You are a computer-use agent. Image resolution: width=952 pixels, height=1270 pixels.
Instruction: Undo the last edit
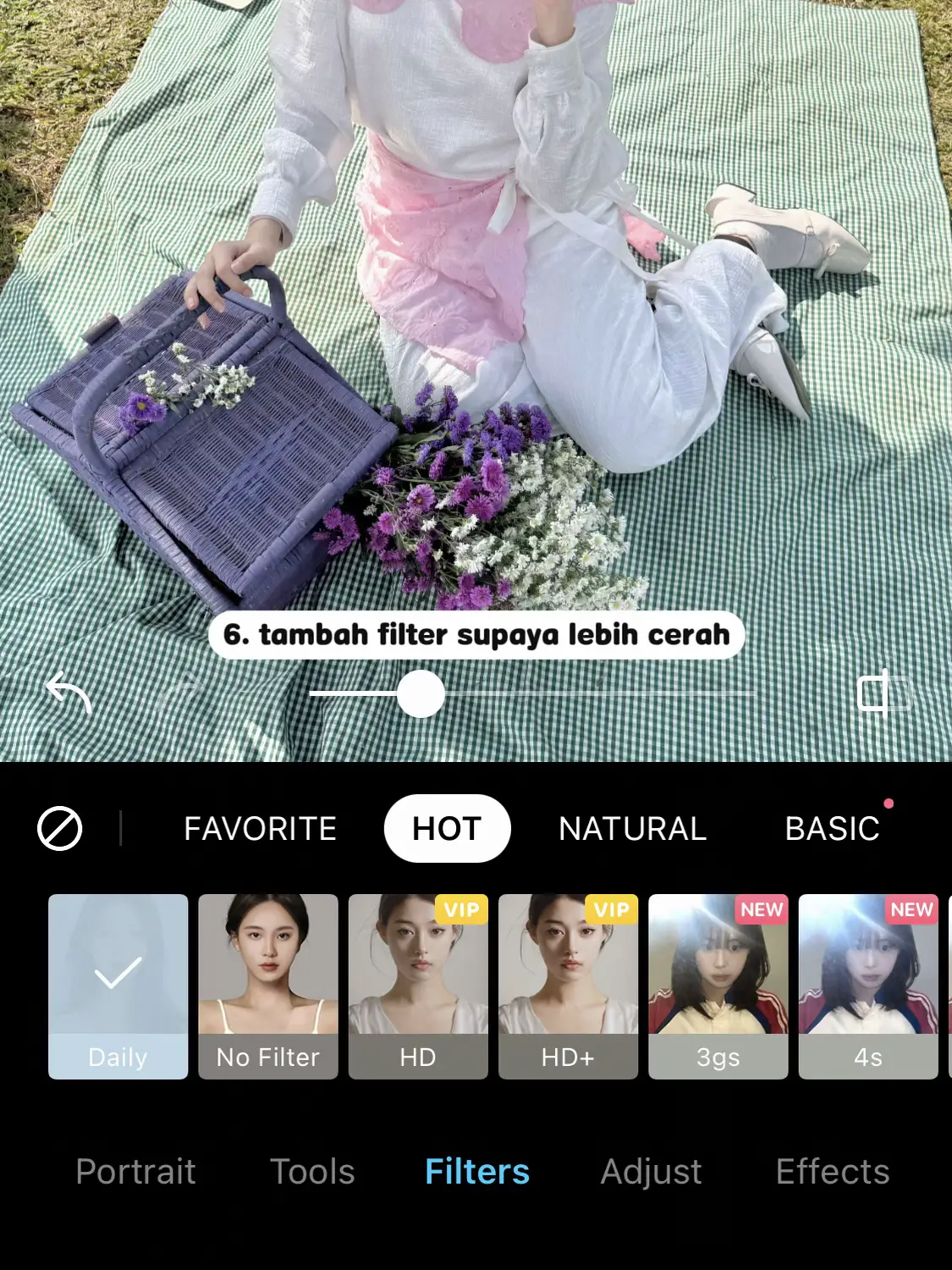pos(69,693)
